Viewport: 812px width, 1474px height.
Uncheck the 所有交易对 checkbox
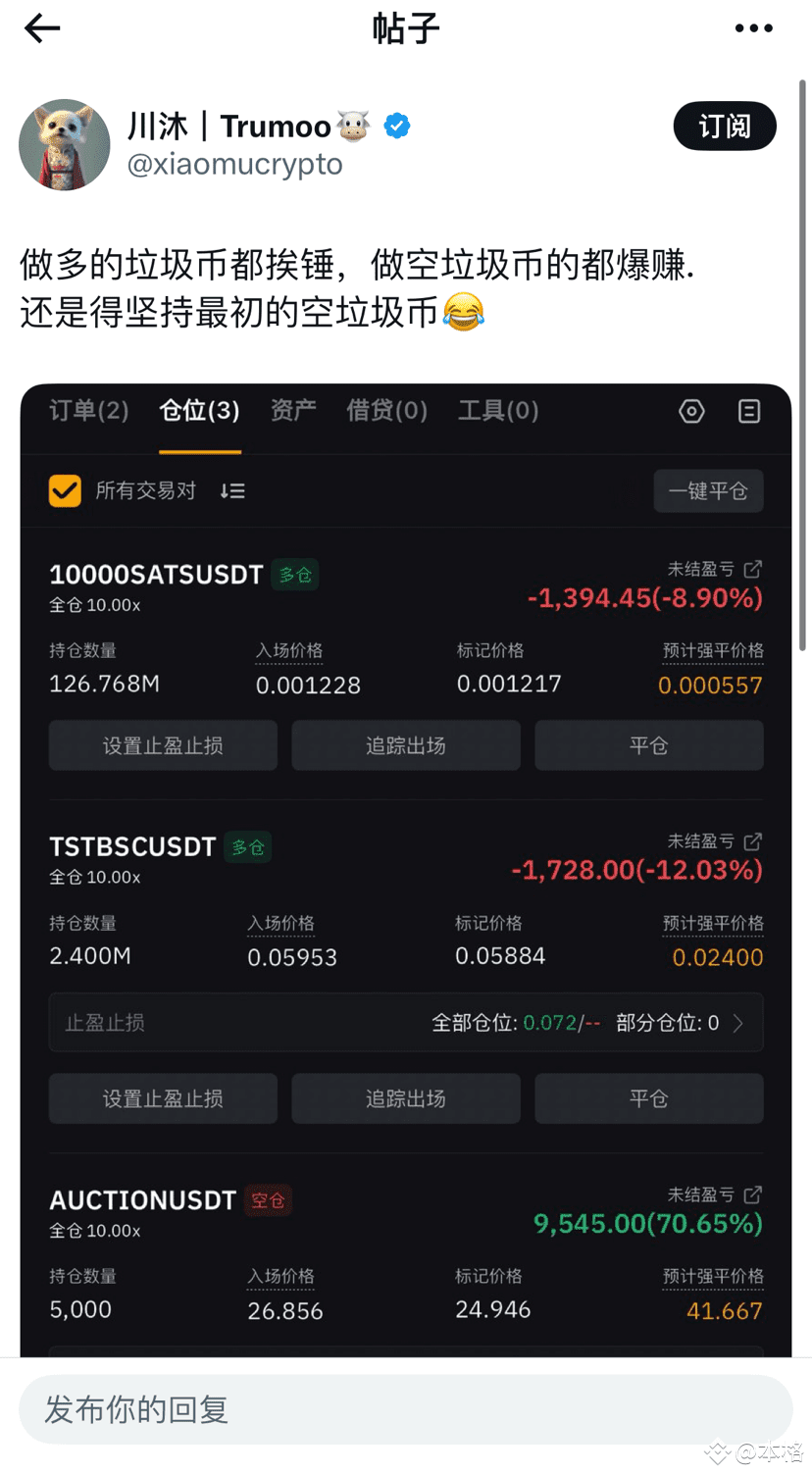point(65,490)
